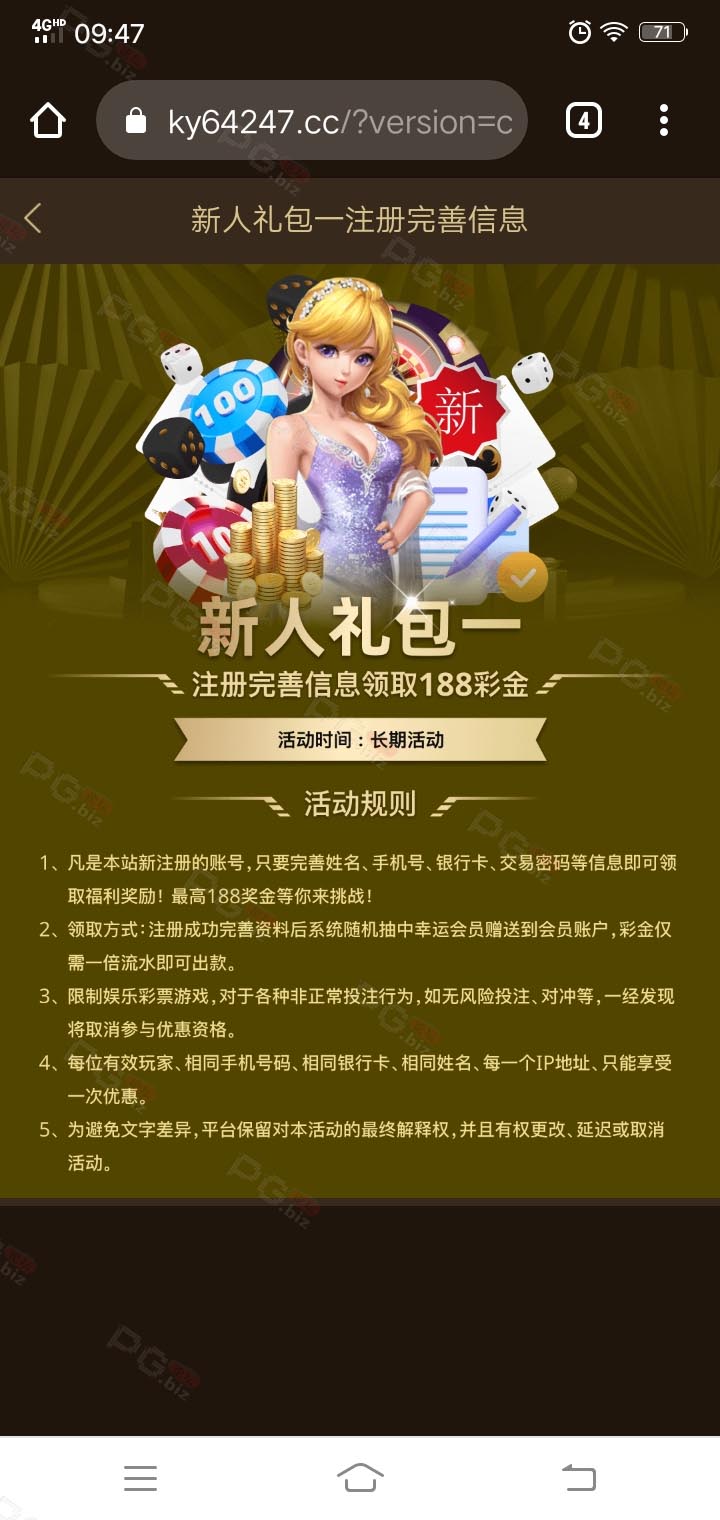Tap the system back button
The height and width of the screenshot is (1520, 720).
578,1478
